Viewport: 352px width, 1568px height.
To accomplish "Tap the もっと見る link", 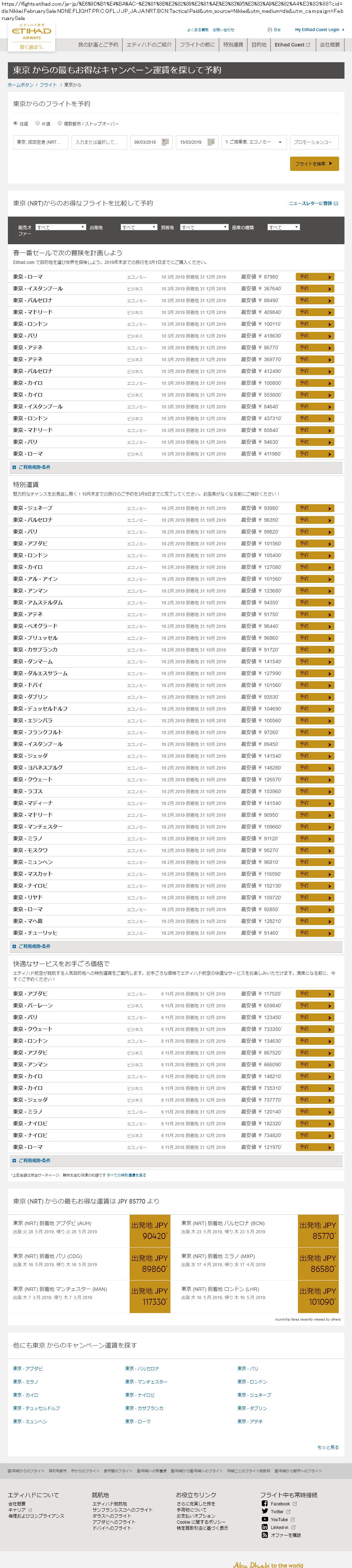I will point(328,1447).
